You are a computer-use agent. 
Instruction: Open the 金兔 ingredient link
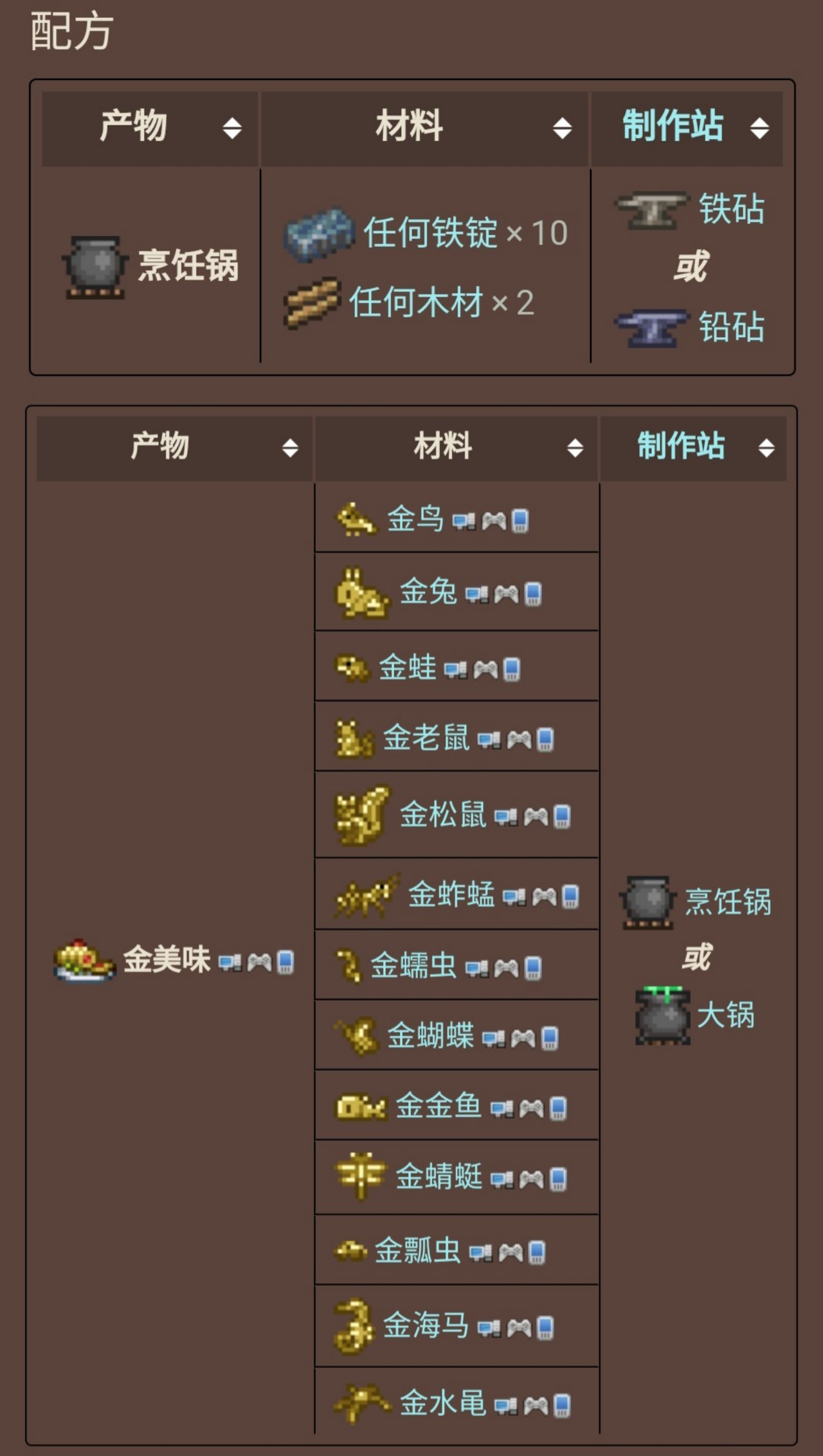click(428, 592)
